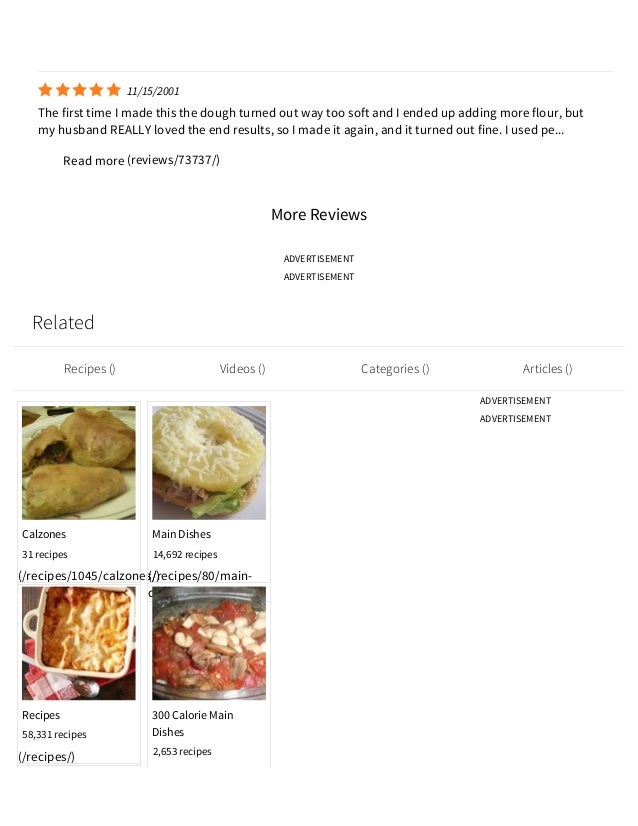This screenshot has width=638, height=826.
Task: Open the Read more review link
Action: (141, 160)
